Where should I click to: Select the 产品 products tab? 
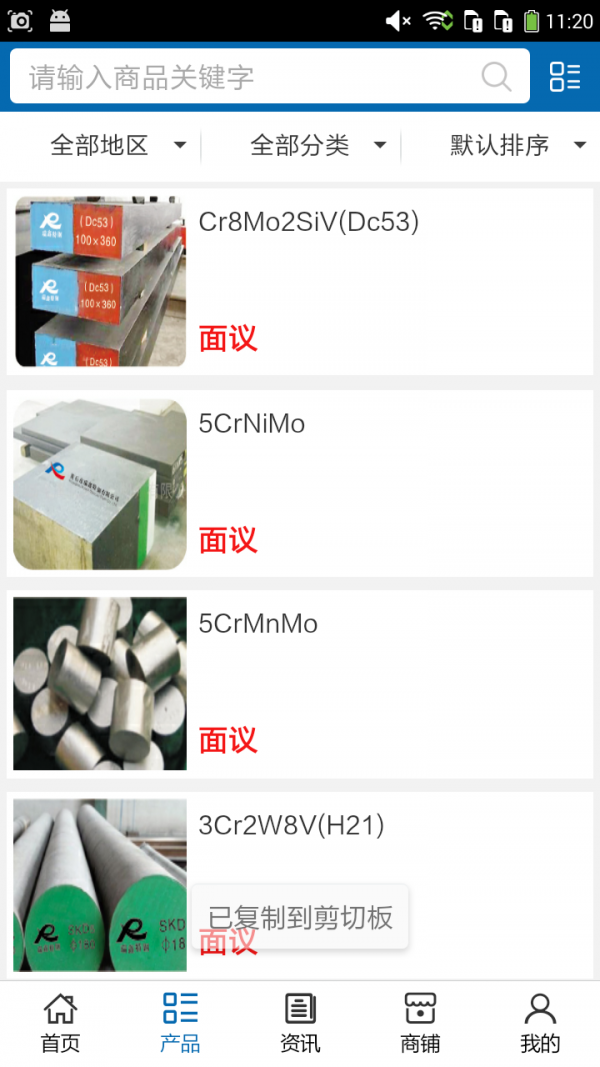[180, 1023]
